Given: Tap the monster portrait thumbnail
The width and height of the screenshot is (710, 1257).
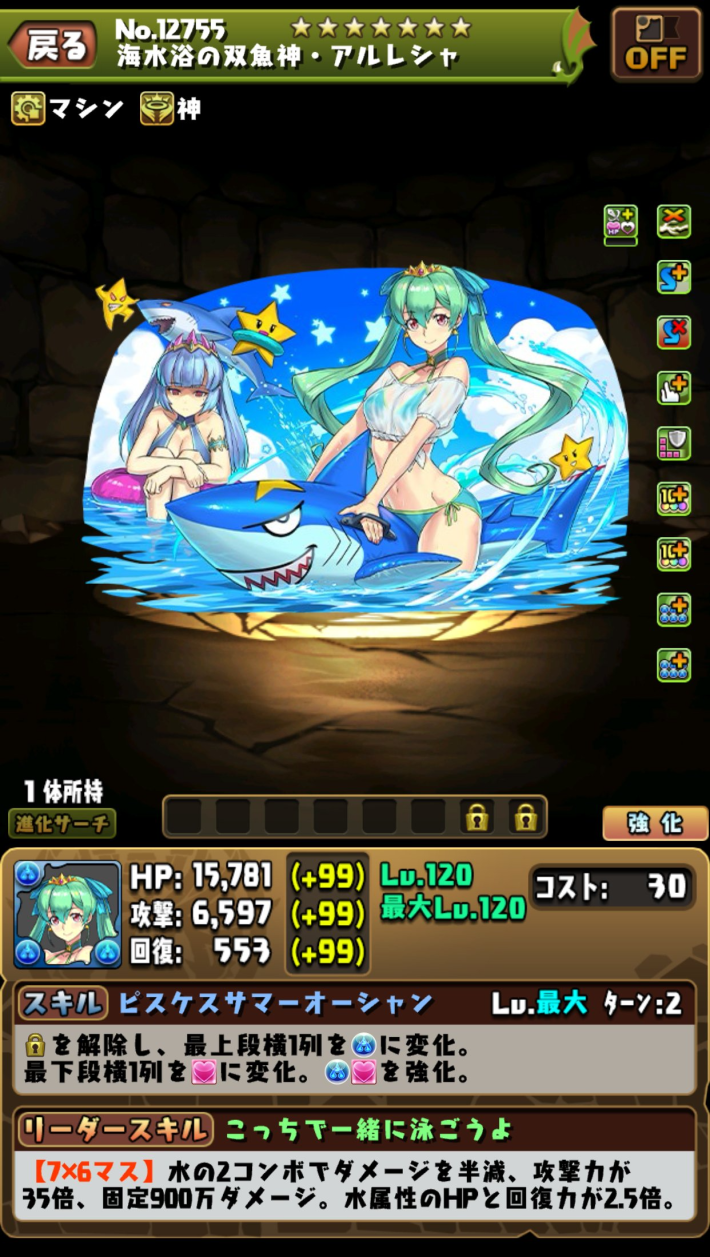Looking at the screenshot, I should tap(67, 914).
